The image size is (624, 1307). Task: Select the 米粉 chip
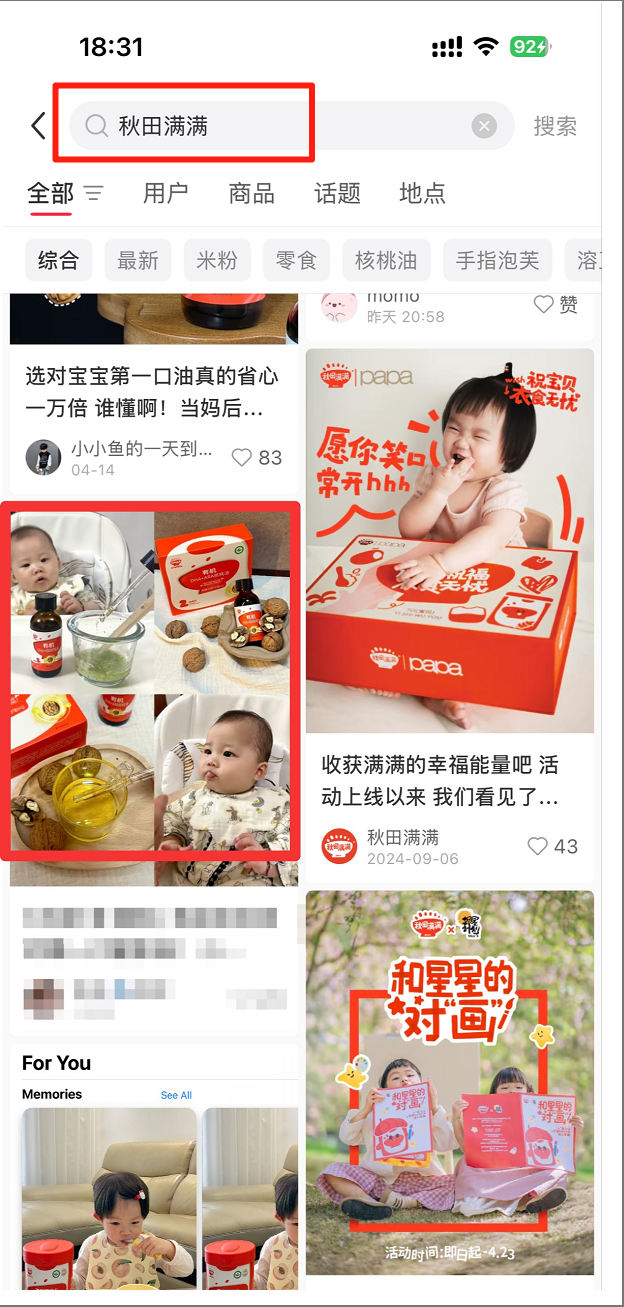pos(217,261)
